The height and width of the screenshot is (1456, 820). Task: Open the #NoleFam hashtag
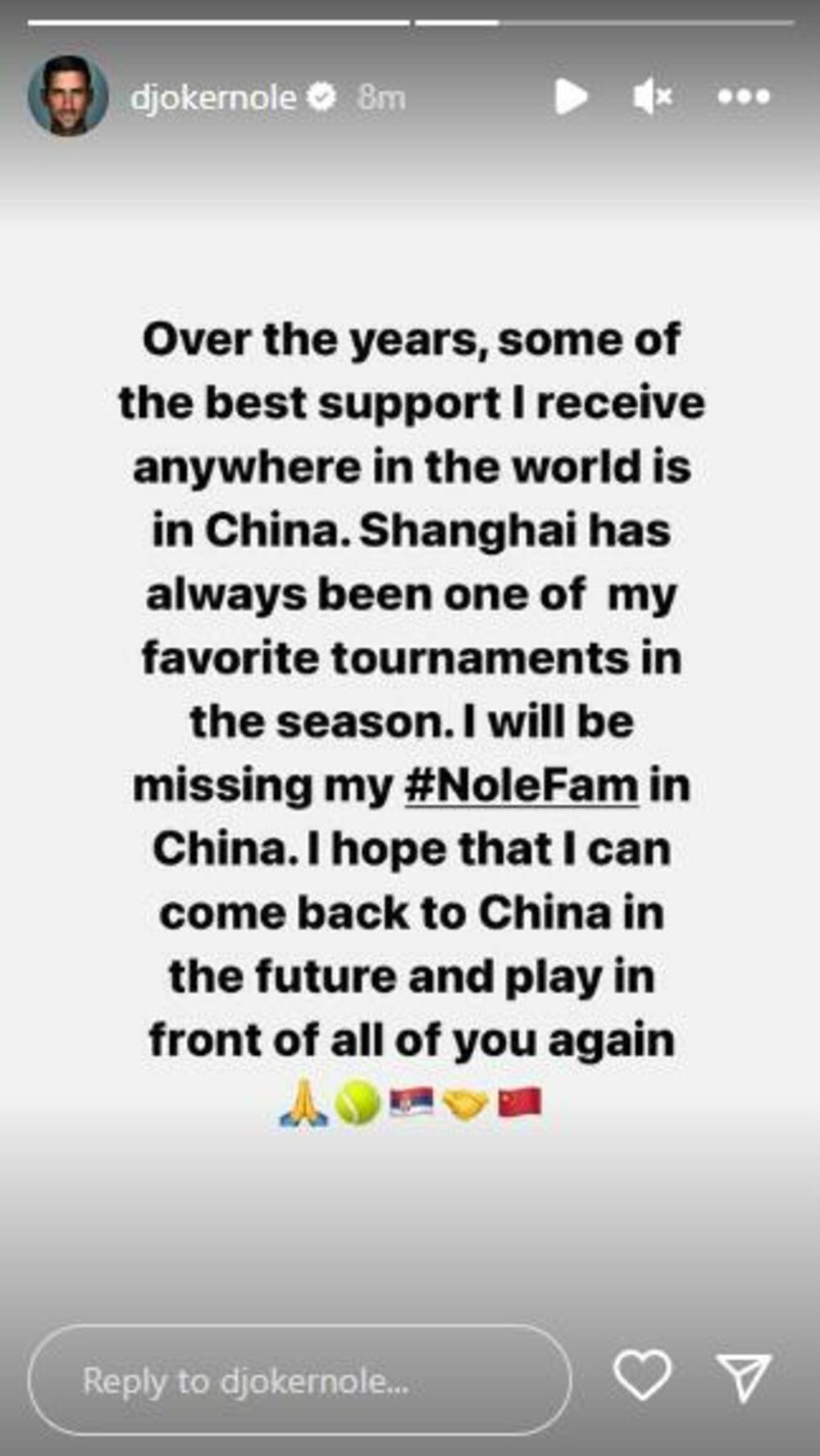(522, 785)
